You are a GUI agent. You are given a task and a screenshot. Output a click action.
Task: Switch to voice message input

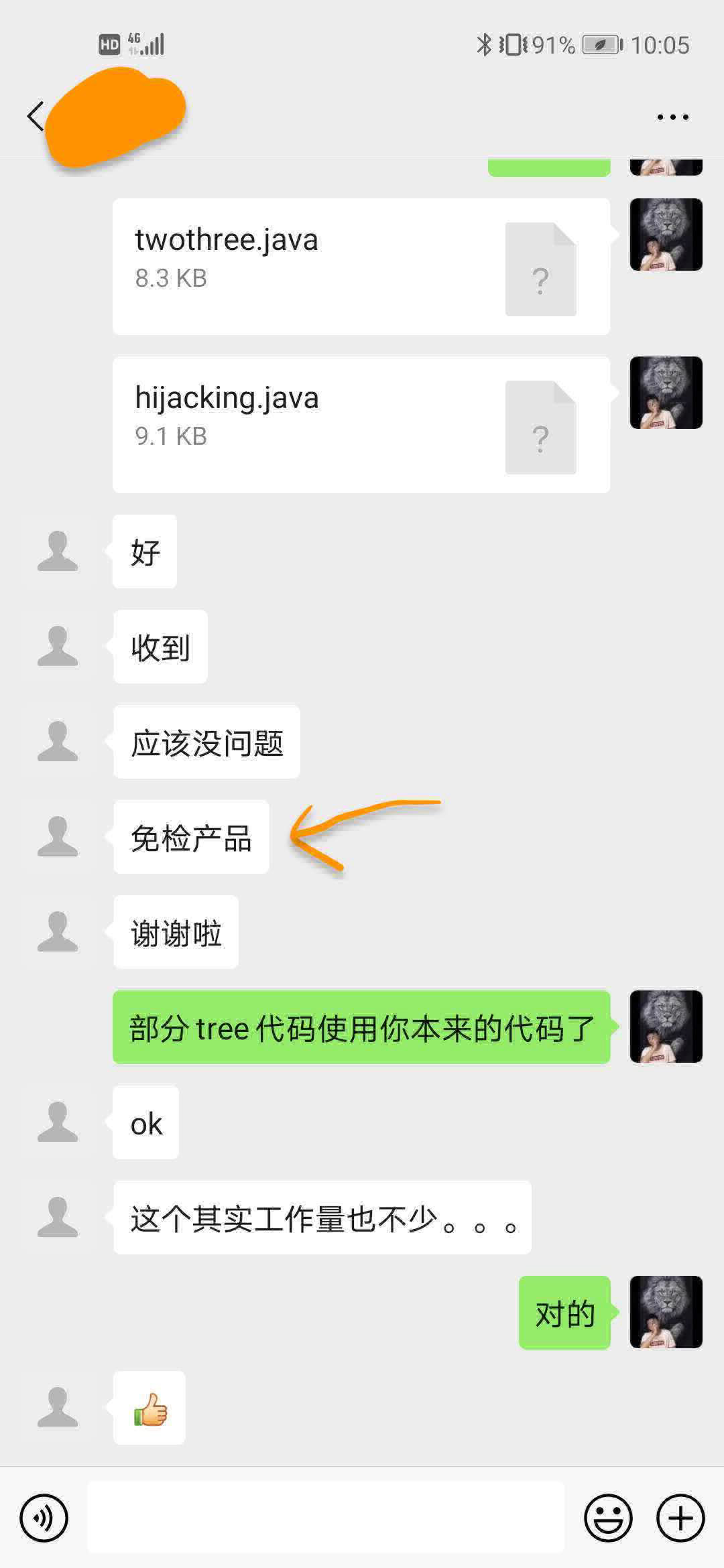tap(44, 1518)
